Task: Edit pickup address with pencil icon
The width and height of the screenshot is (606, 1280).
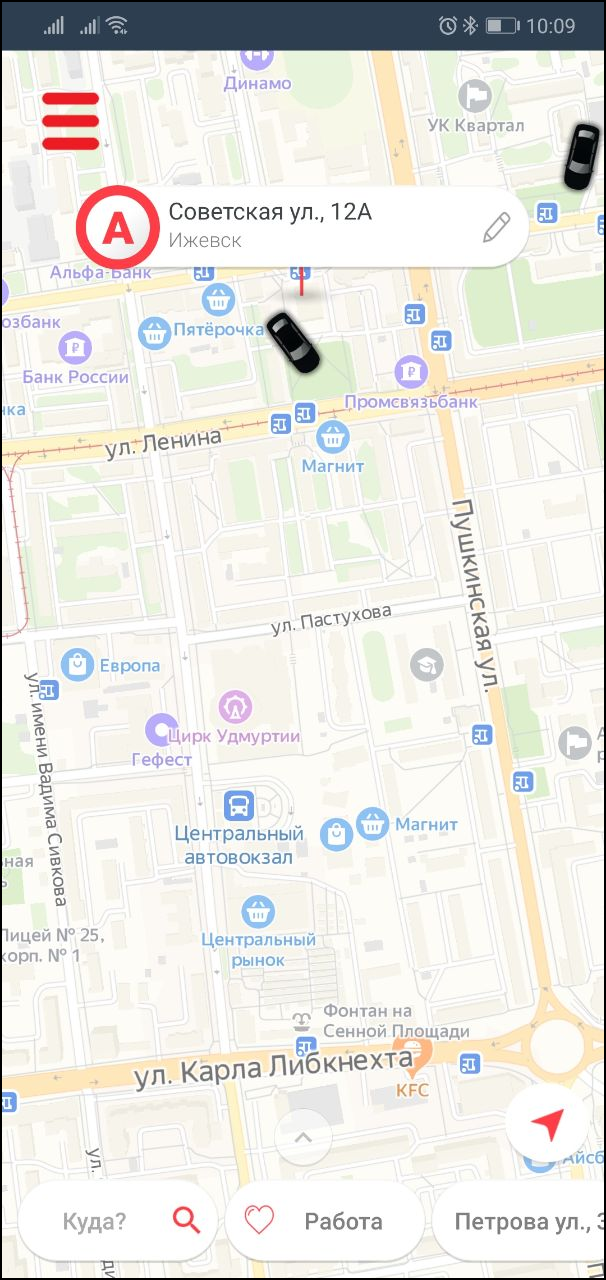Action: 496,227
